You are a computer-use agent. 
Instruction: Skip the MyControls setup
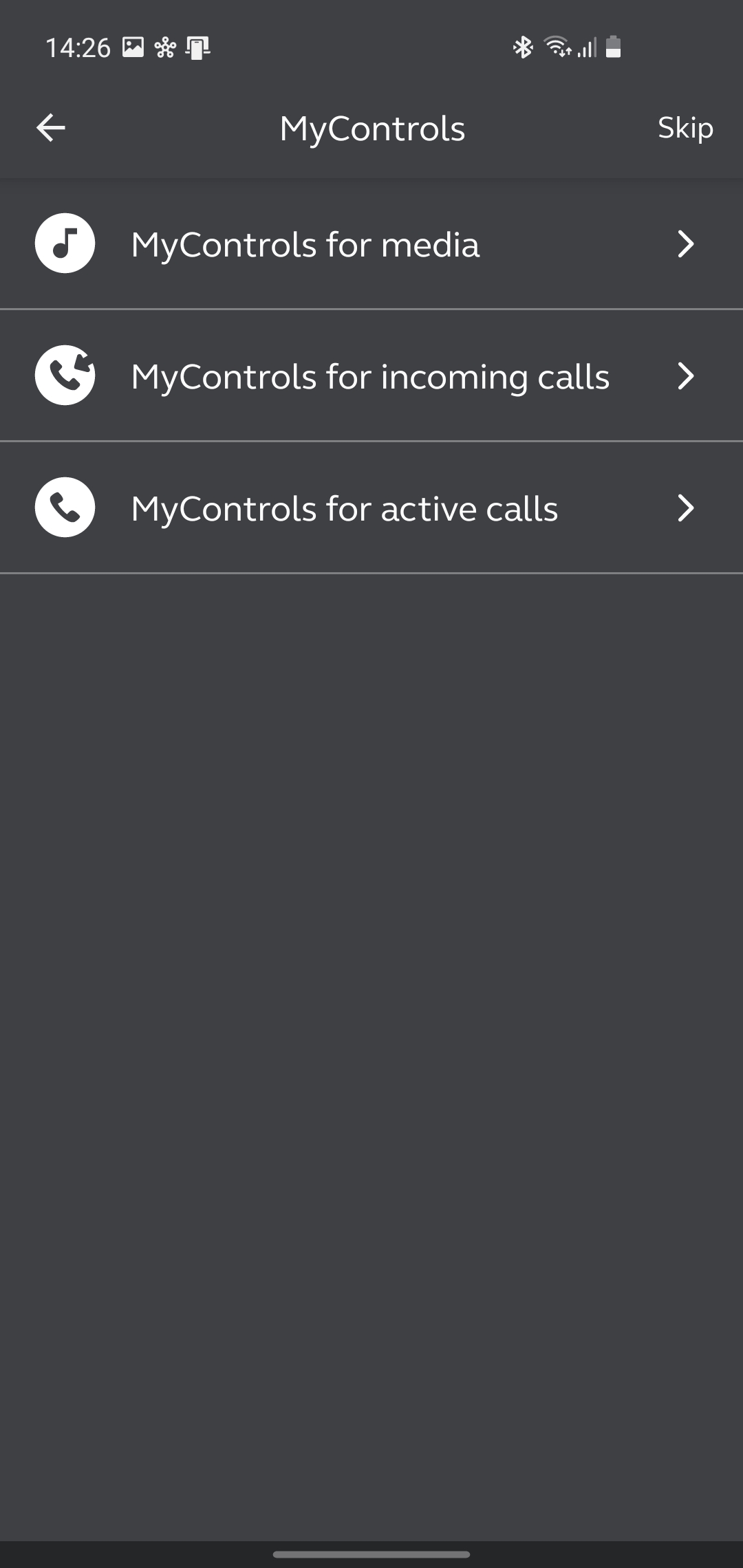[685, 128]
